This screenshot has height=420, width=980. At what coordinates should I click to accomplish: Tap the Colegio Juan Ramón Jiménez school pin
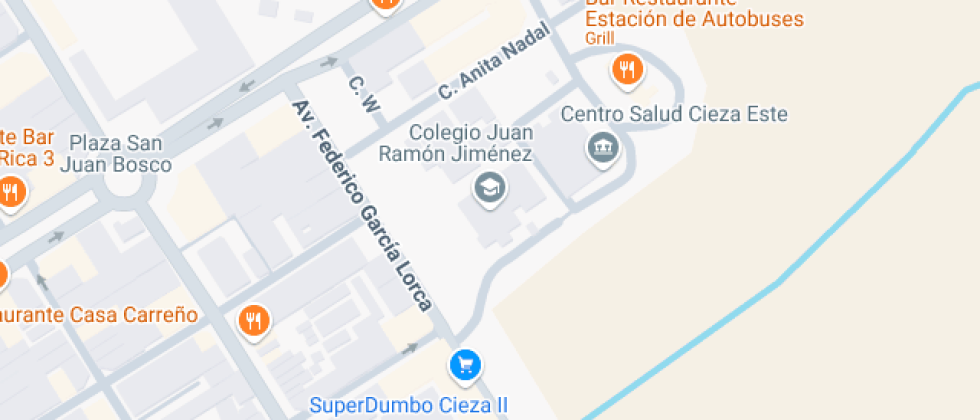coord(489,187)
